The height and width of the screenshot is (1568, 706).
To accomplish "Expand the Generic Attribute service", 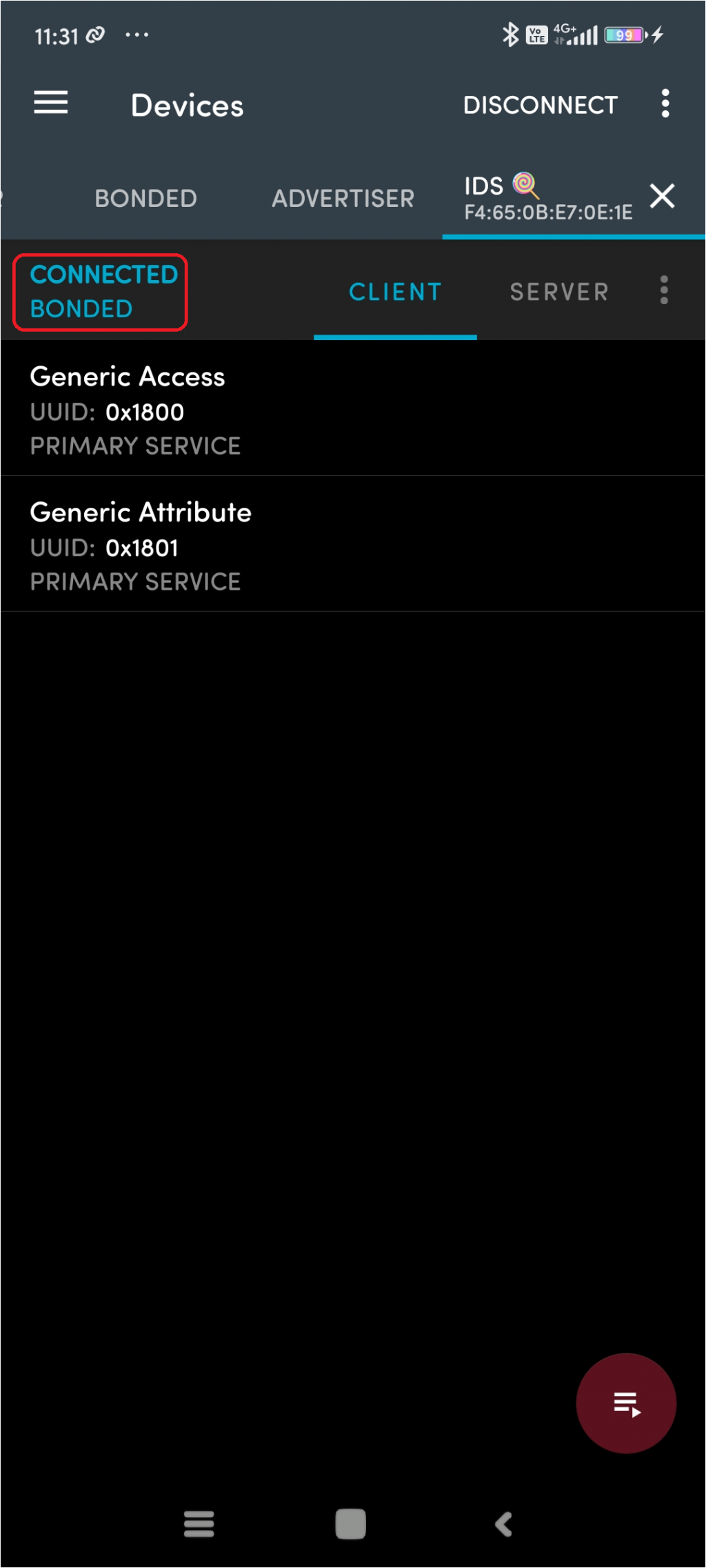I will pos(352,546).
